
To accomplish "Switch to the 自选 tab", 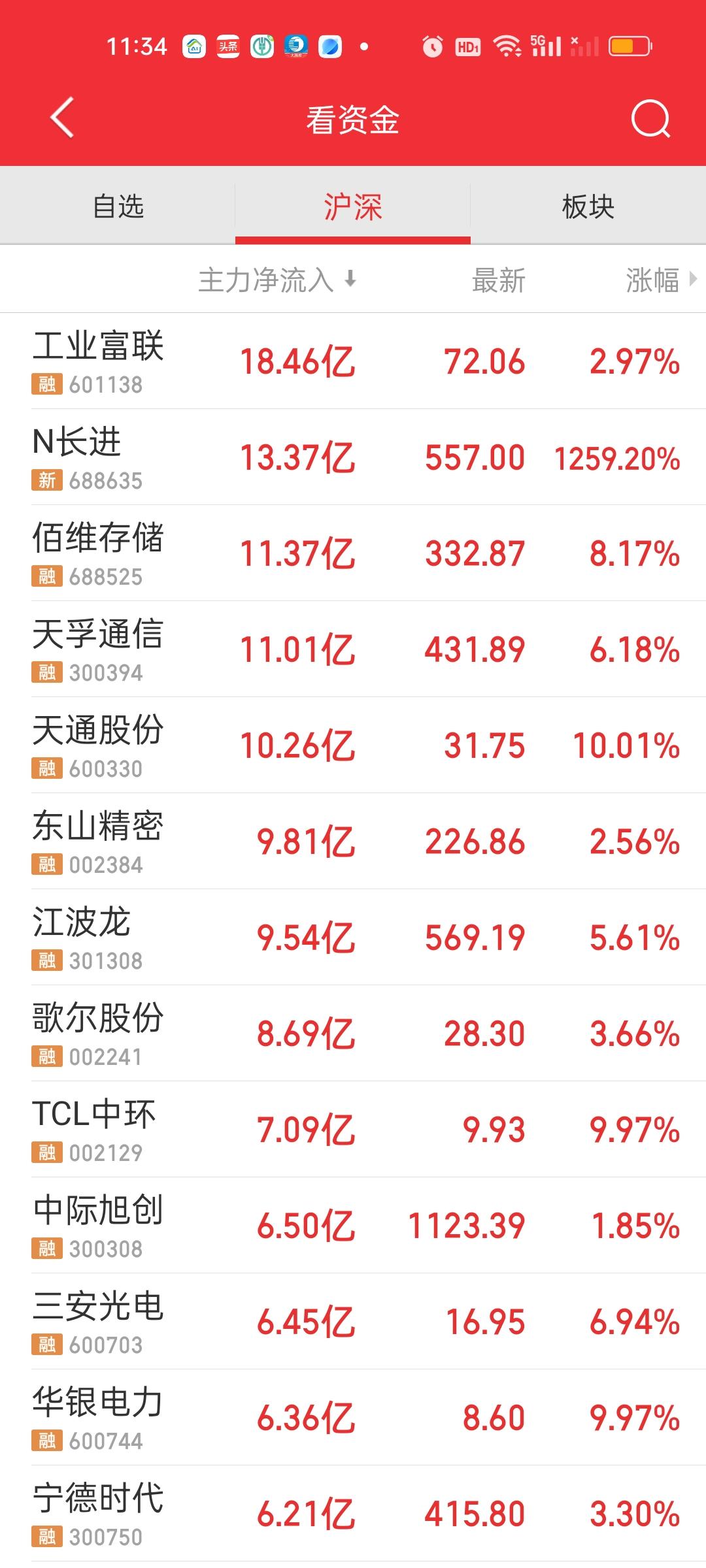I will pyautogui.click(x=118, y=206).
